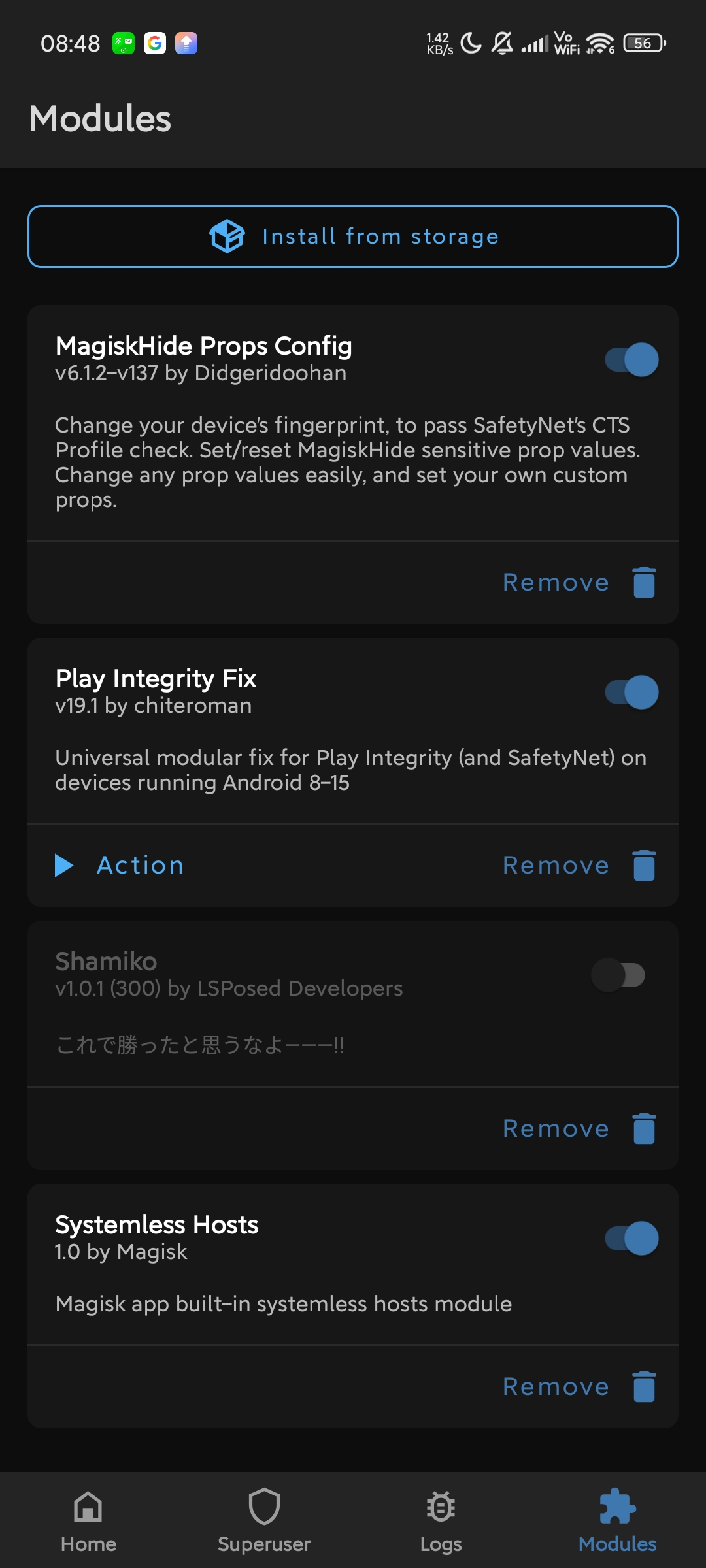
Task: Enable the Shamiko module switch
Action: [618, 975]
